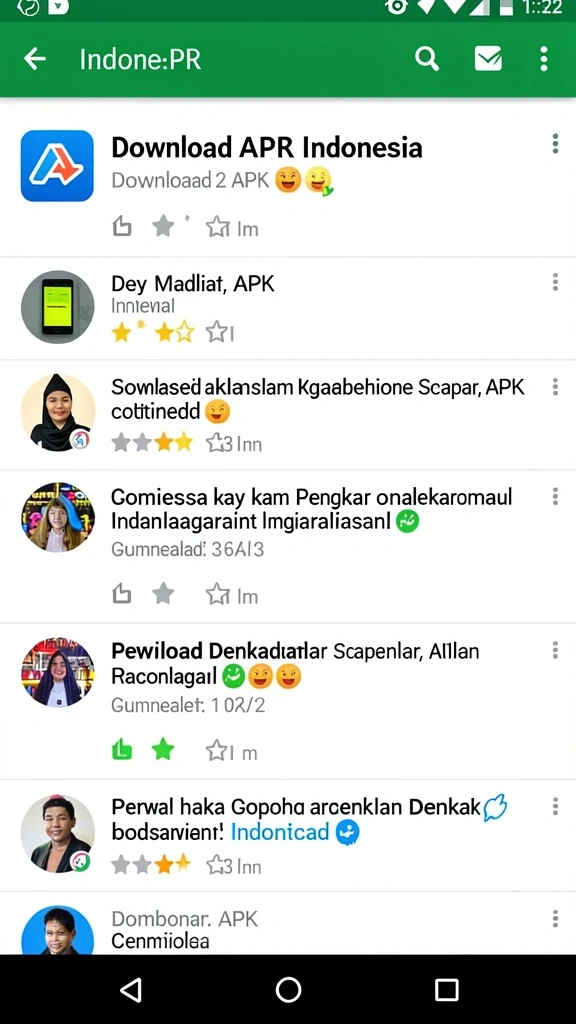
Task: Open the Sowlased aklanslam Scapar, APK entry
Action: (288, 415)
